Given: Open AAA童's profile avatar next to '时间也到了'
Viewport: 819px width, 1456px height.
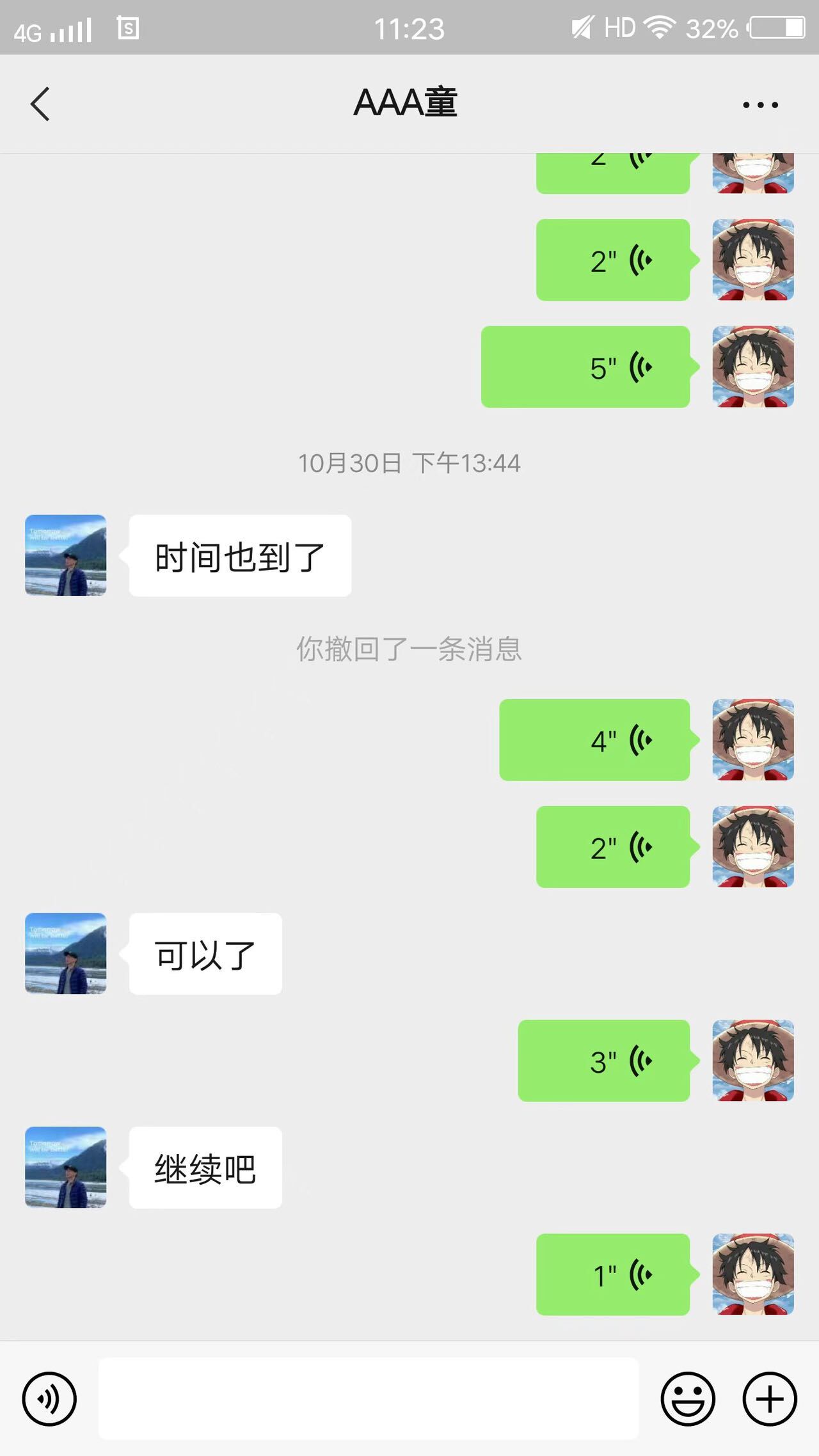Looking at the screenshot, I should (65, 555).
